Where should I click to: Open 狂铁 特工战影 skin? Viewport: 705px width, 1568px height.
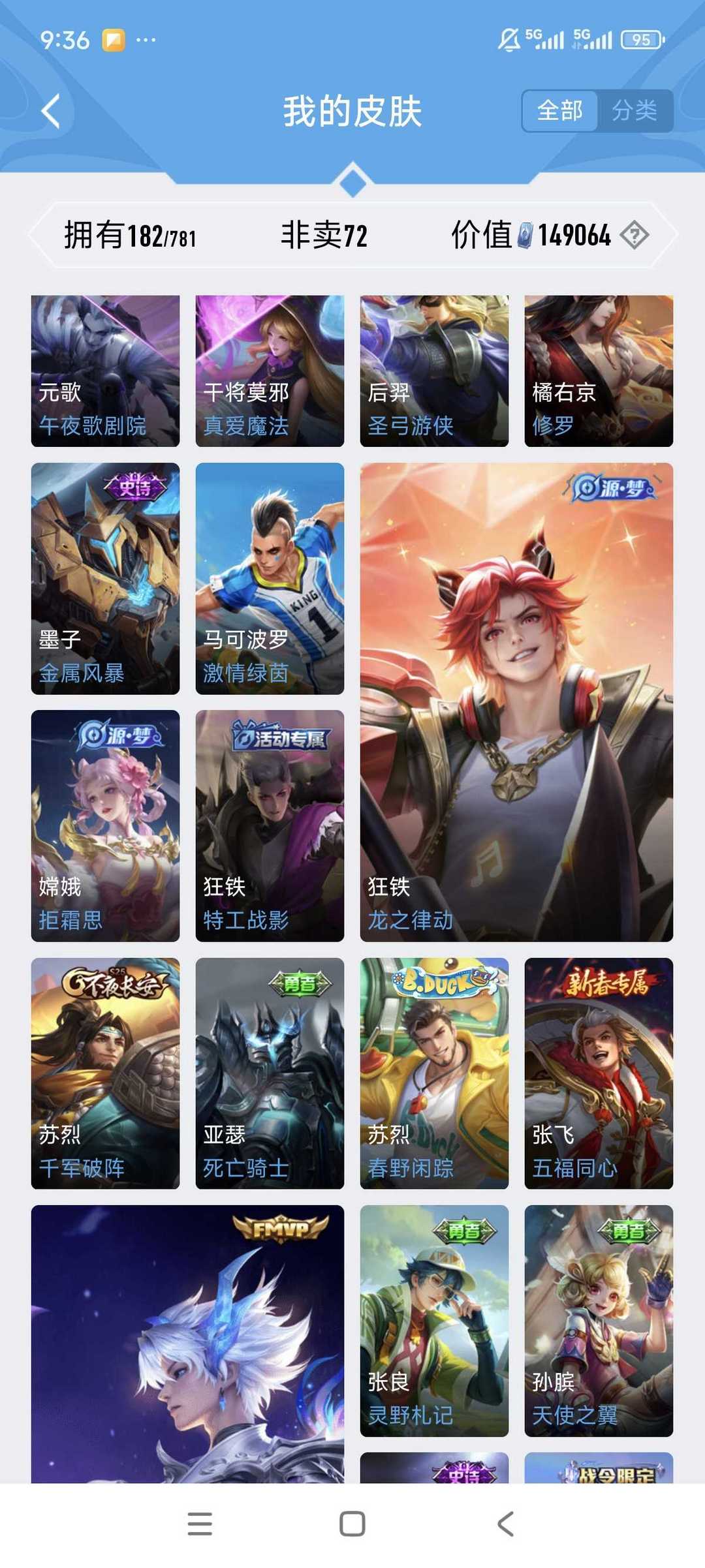[270, 825]
